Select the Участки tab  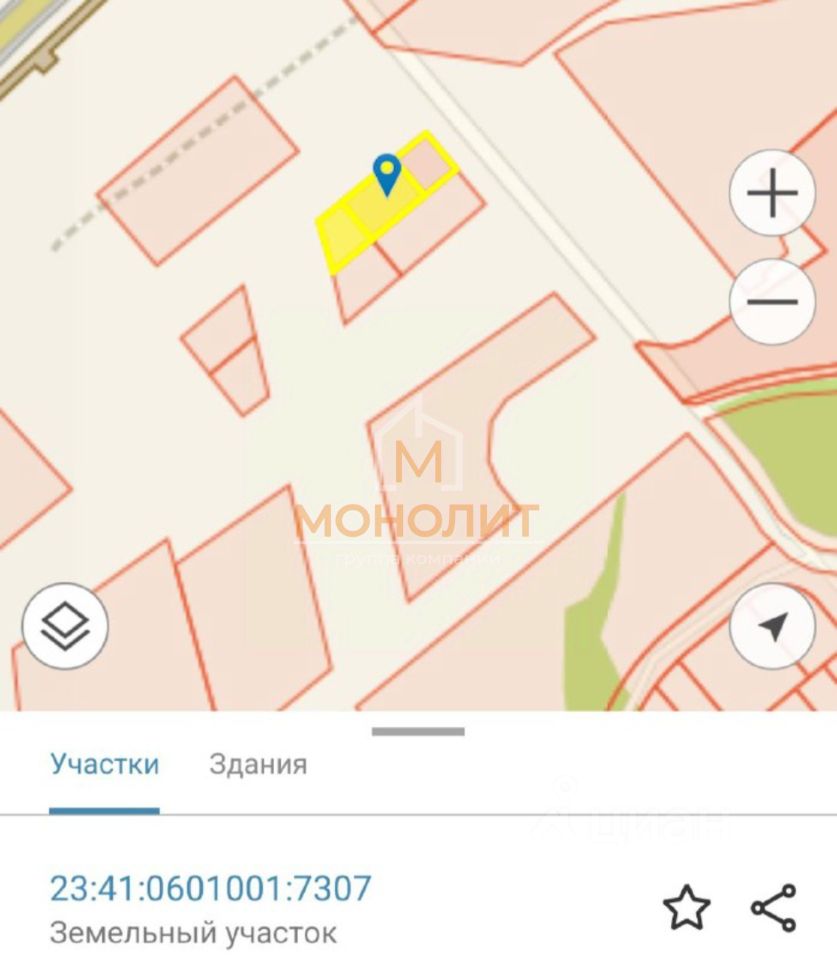pos(104,765)
